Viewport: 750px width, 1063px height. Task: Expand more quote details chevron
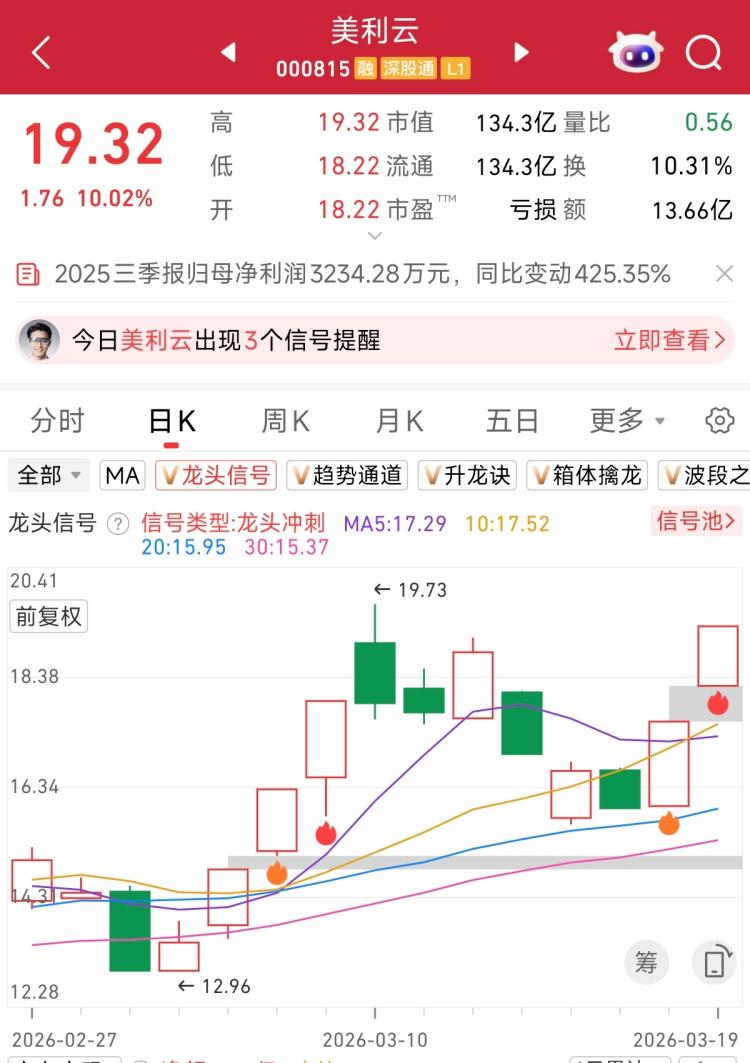375,236
